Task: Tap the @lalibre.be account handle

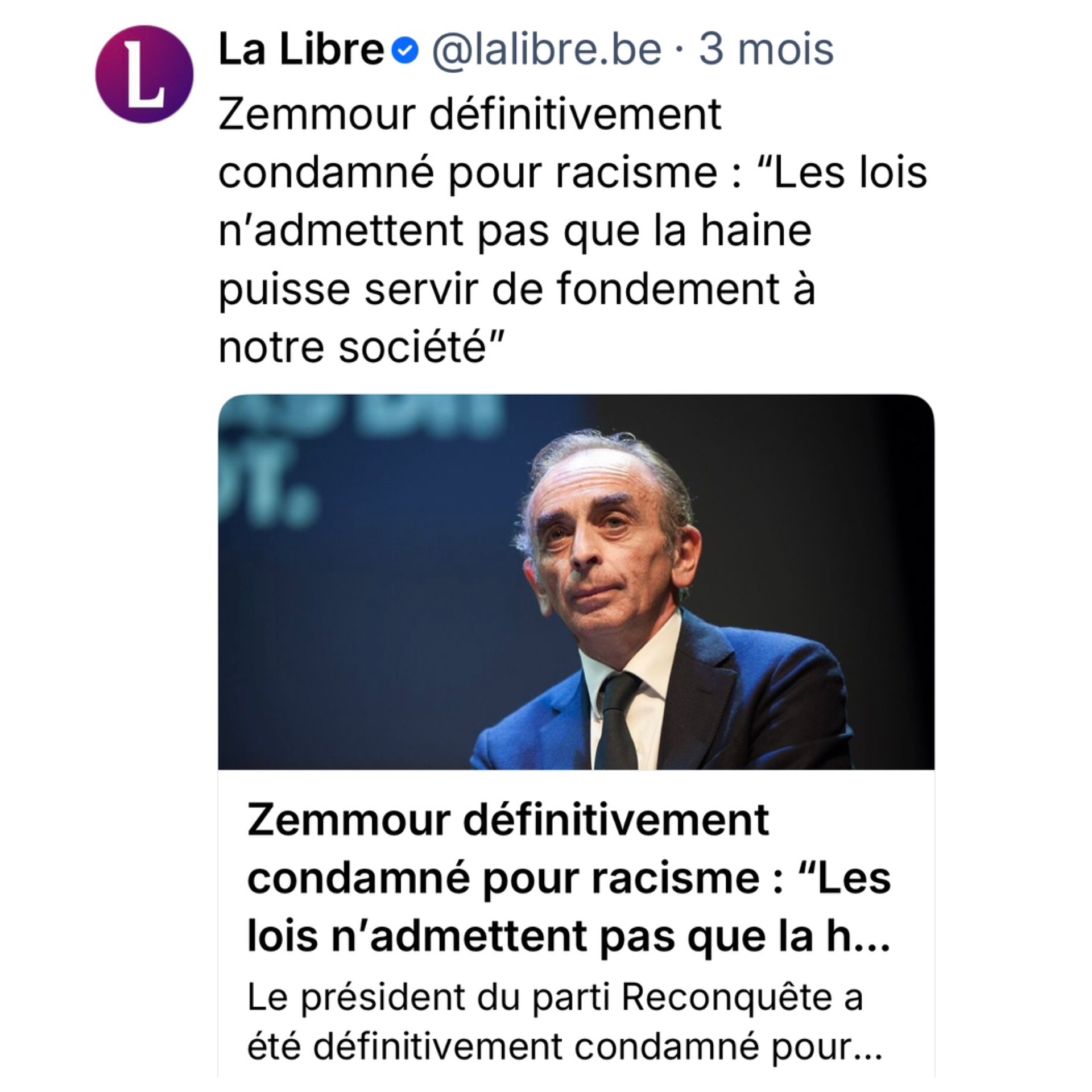Action: [x=546, y=49]
